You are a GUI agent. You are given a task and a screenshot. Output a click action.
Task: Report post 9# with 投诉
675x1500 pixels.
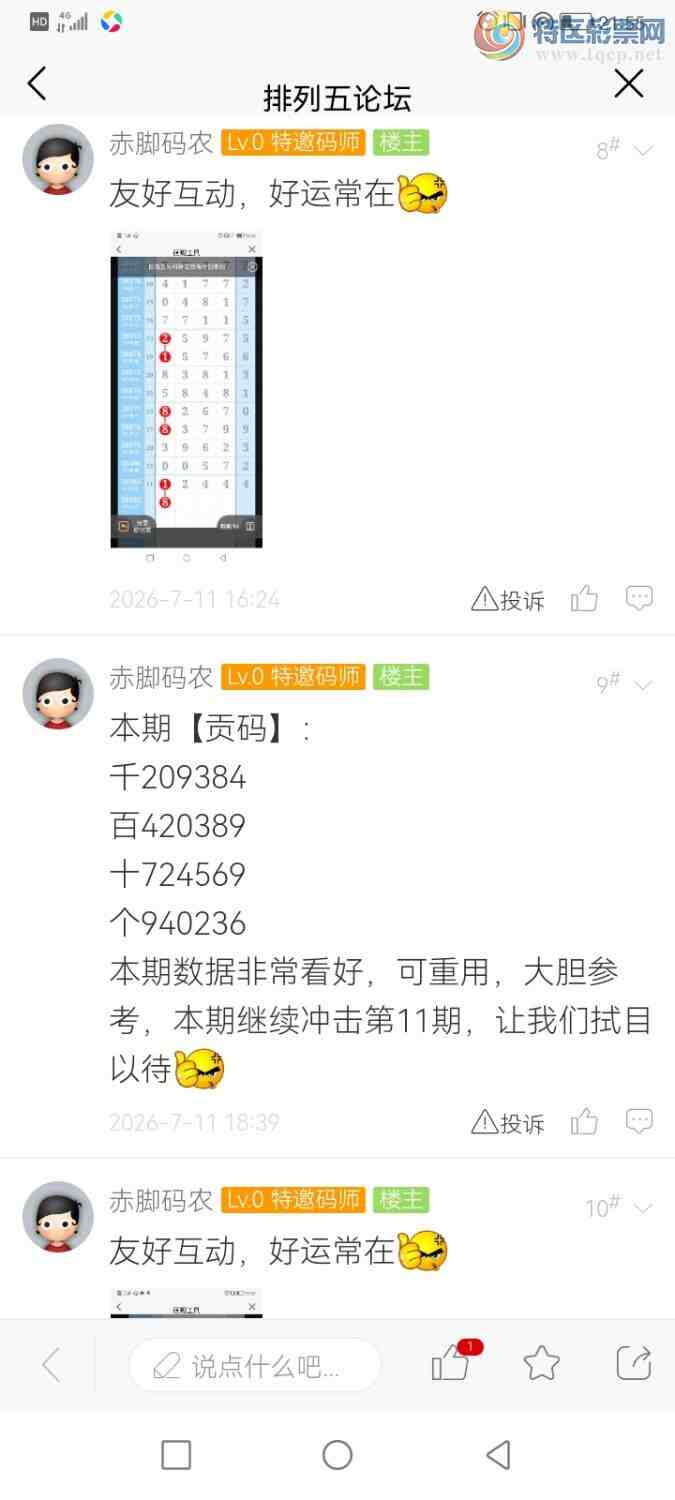[x=508, y=1122]
